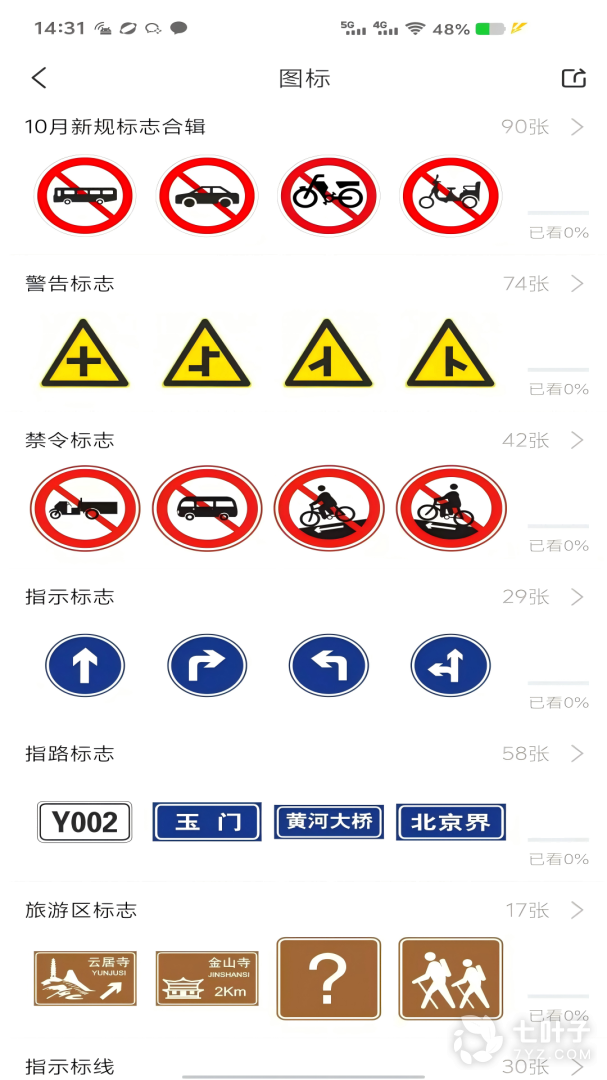This screenshot has height=1080, width=607.
Task: Open the 金山寺 2Km sign
Action: (207, 978)
